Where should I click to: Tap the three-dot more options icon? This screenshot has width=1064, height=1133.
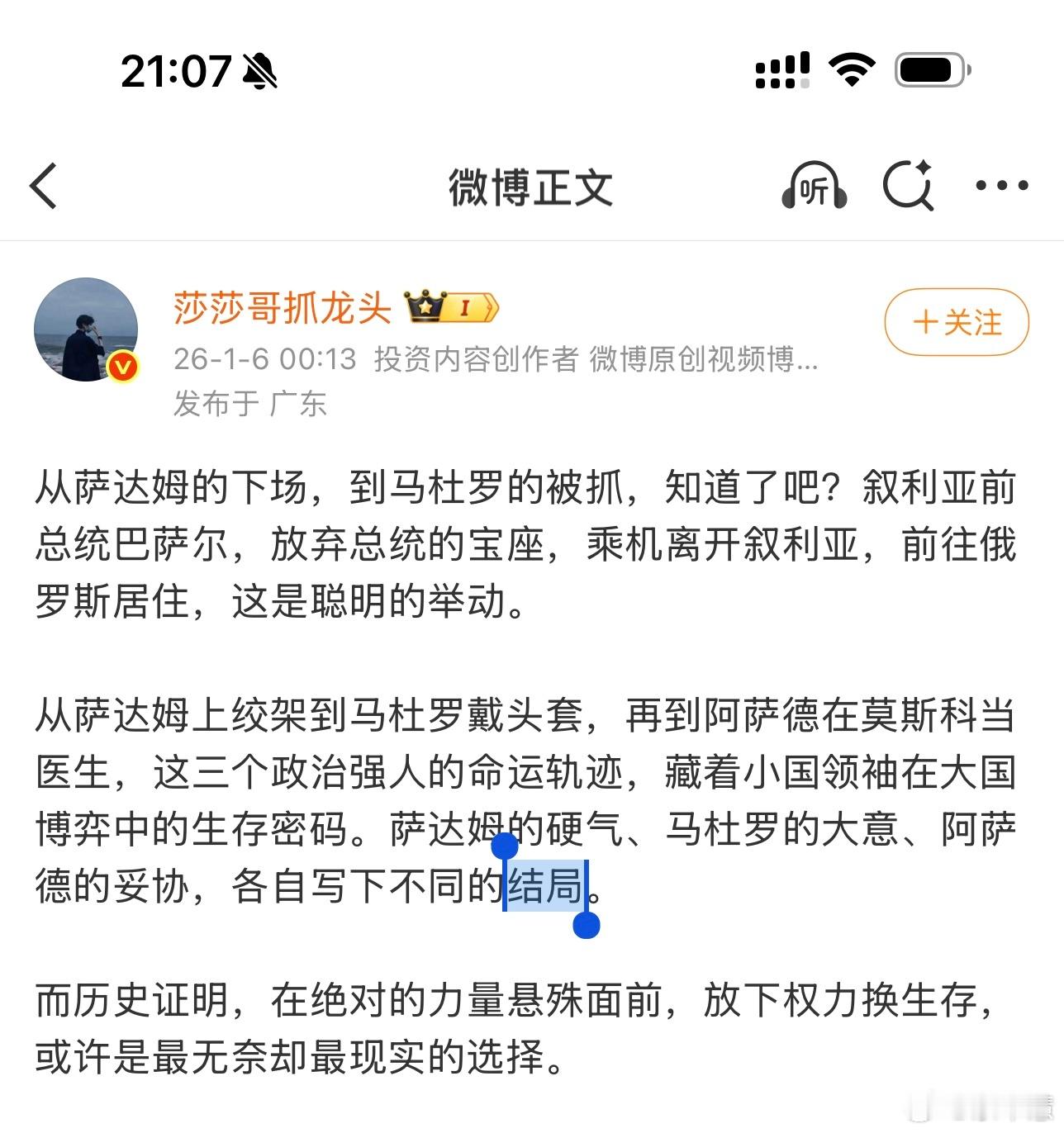(1002, 188)
